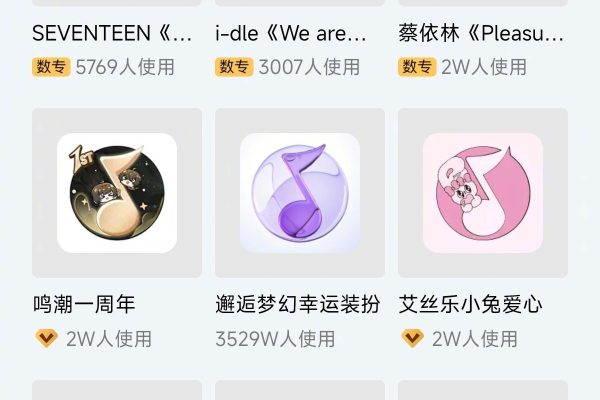Viewport: 600px width, 400px height.
Task: Choose the 艾丝乐小兔爱心 pink icon
Action: (x=482, y=193)
